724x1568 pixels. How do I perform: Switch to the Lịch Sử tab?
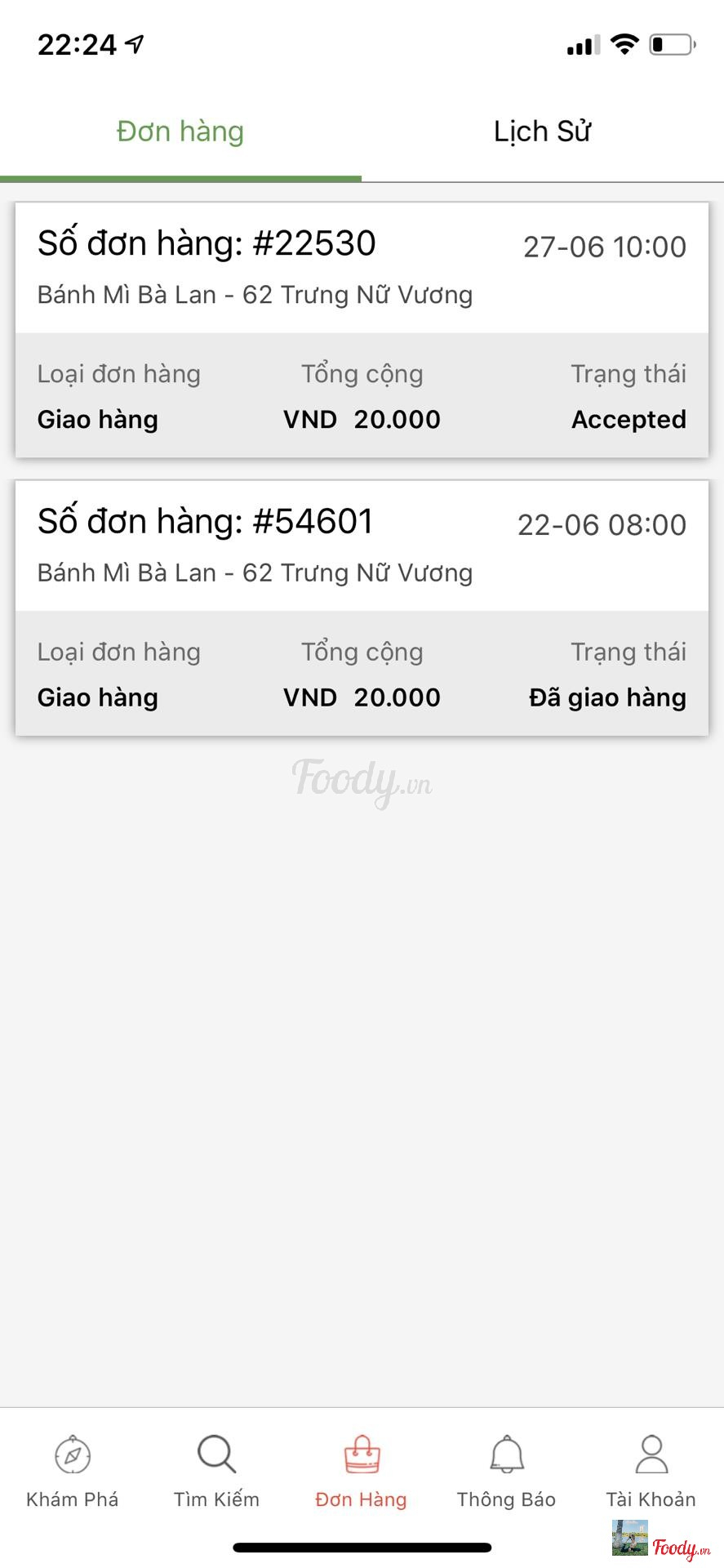tap(542, 132)
